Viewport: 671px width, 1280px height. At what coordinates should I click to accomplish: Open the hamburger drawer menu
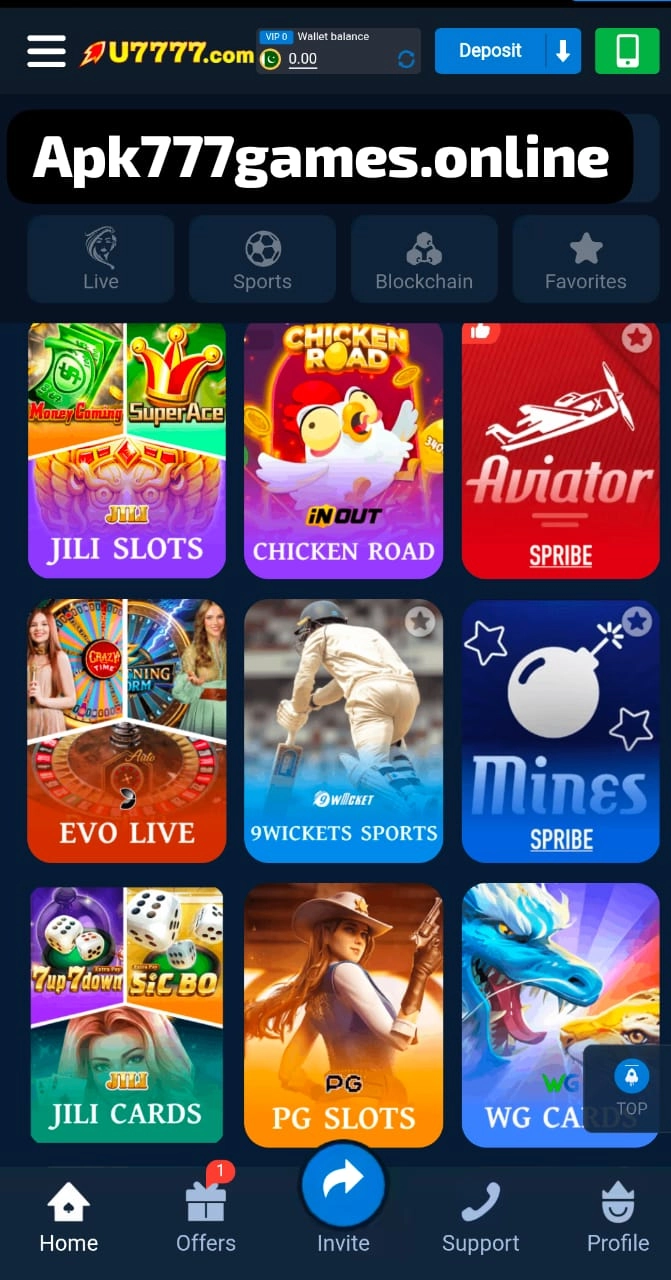tap(46, 51)
